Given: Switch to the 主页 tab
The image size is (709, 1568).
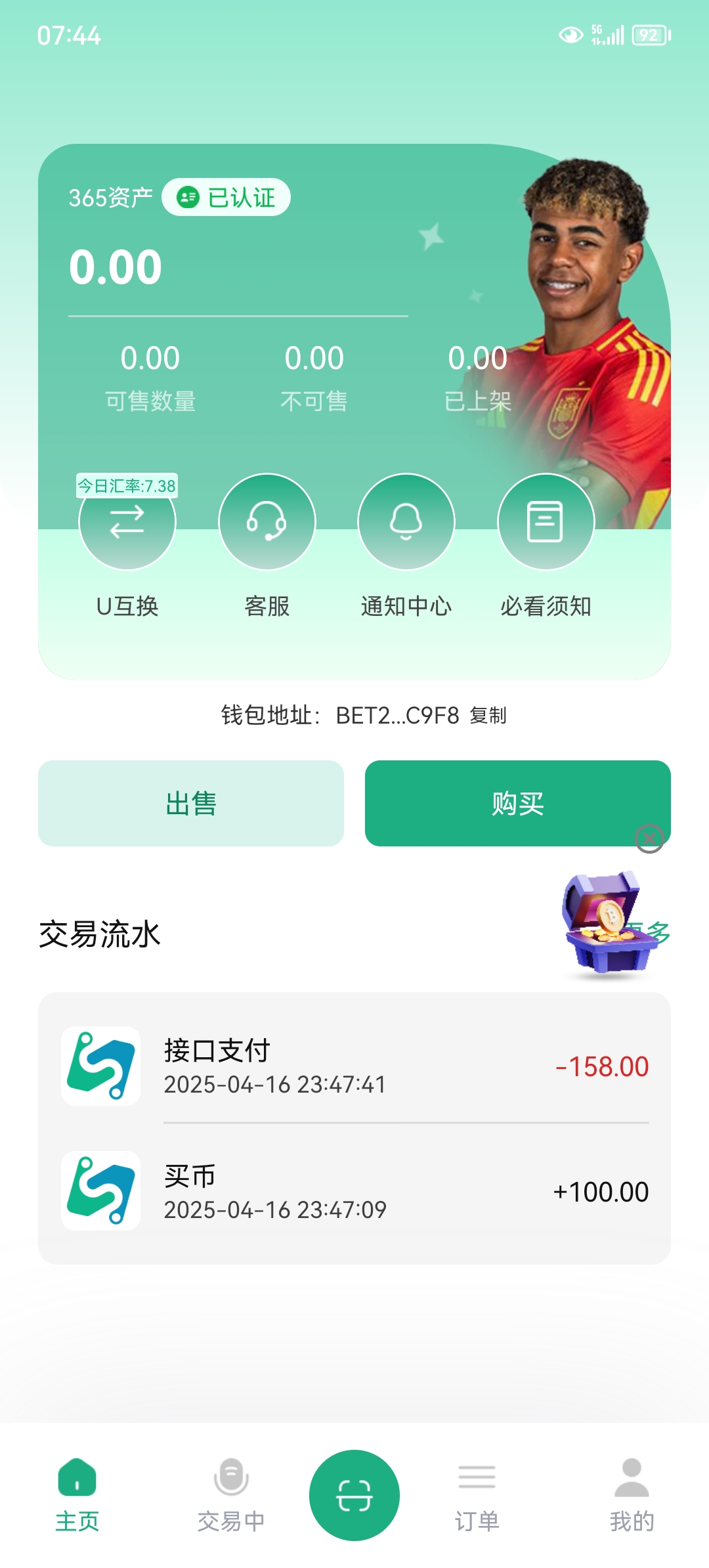Looking at the screenshot, I should [77, 1495].
